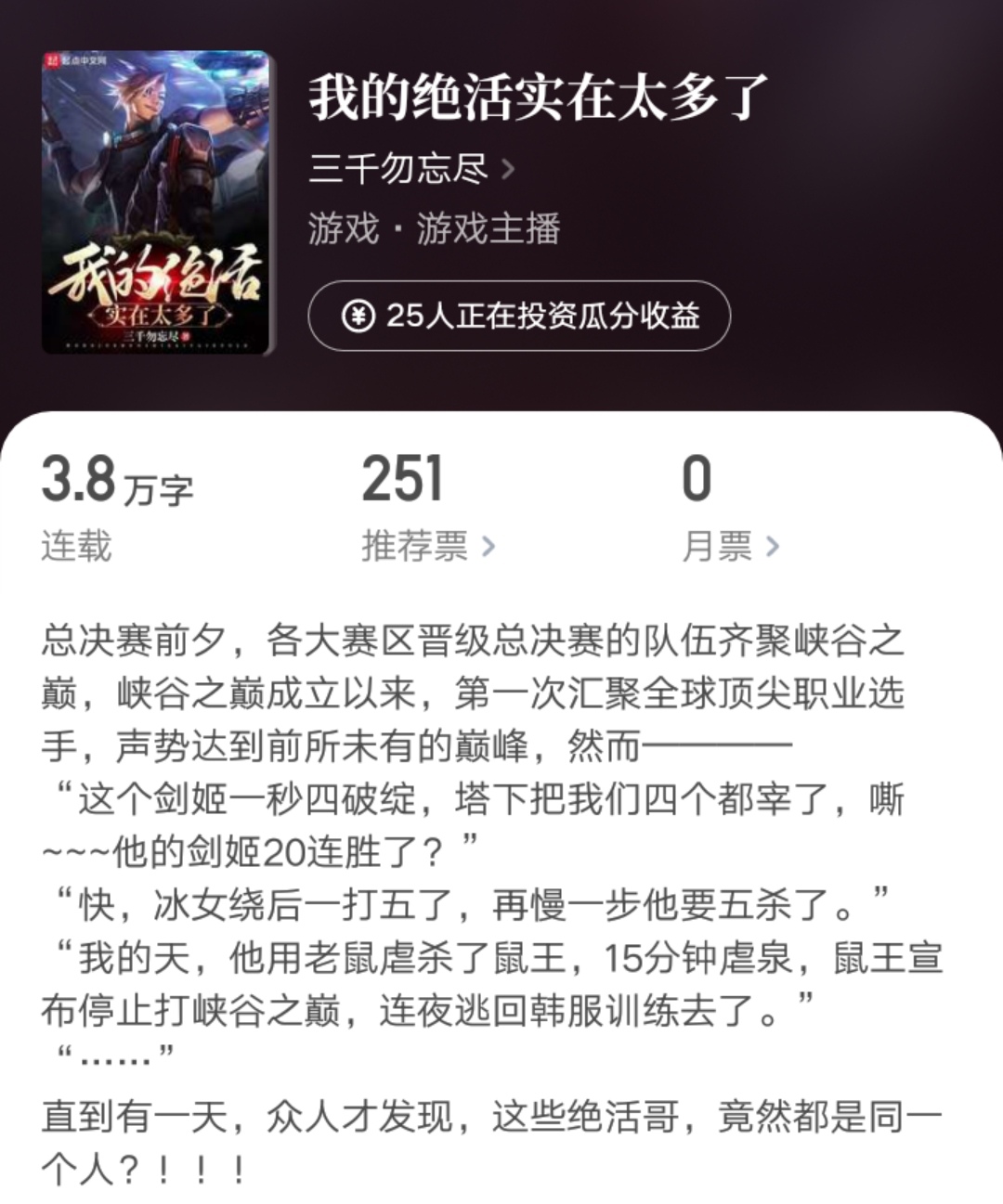Screen dimensions: 1003x1204
Task: Tap the ¥ coin icon in the investment pill
Action: click(361, 317)
